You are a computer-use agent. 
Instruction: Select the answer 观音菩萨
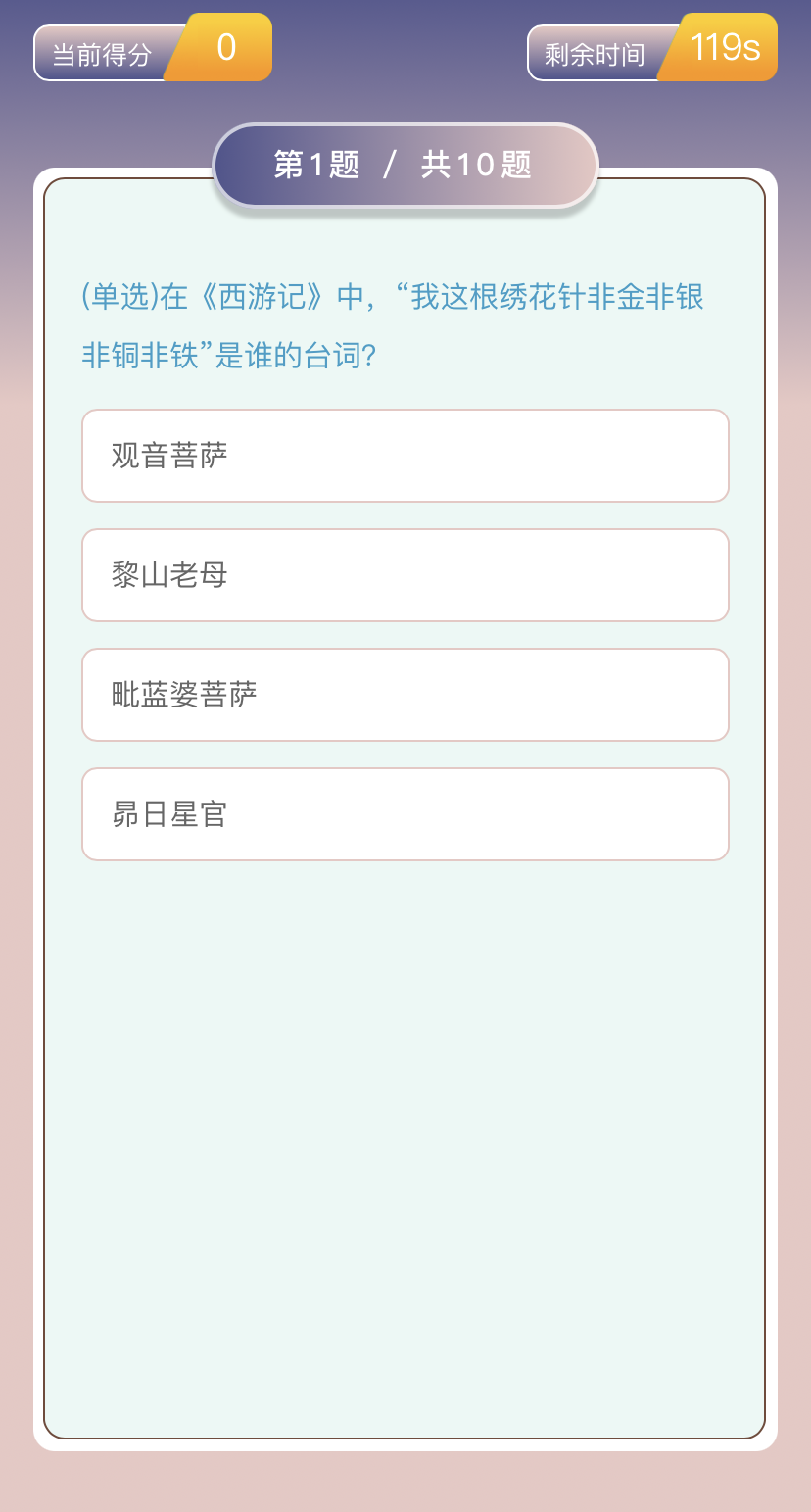[405, 456]
